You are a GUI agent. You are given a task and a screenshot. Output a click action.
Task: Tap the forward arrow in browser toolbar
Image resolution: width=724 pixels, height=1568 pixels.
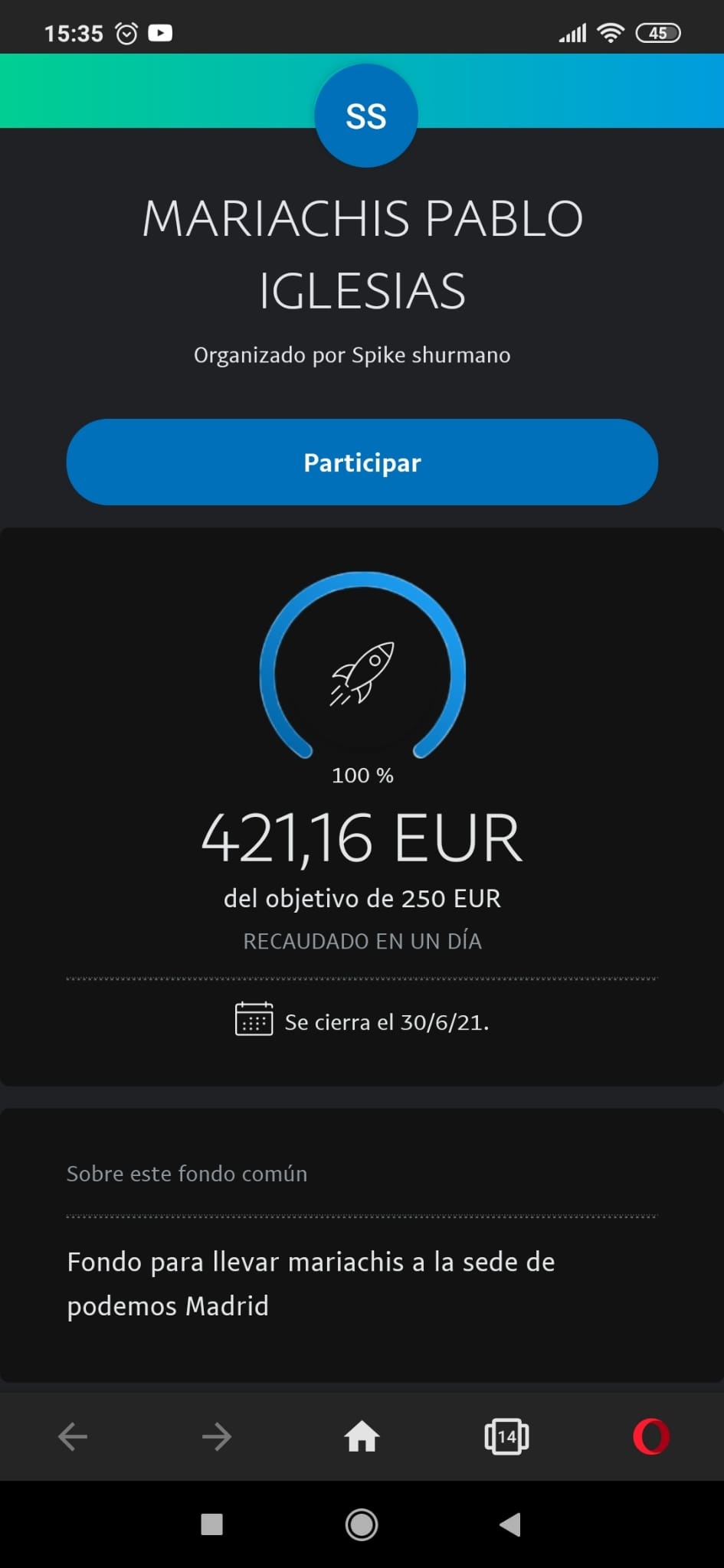pyautogui.click(x=217, y=1436)
